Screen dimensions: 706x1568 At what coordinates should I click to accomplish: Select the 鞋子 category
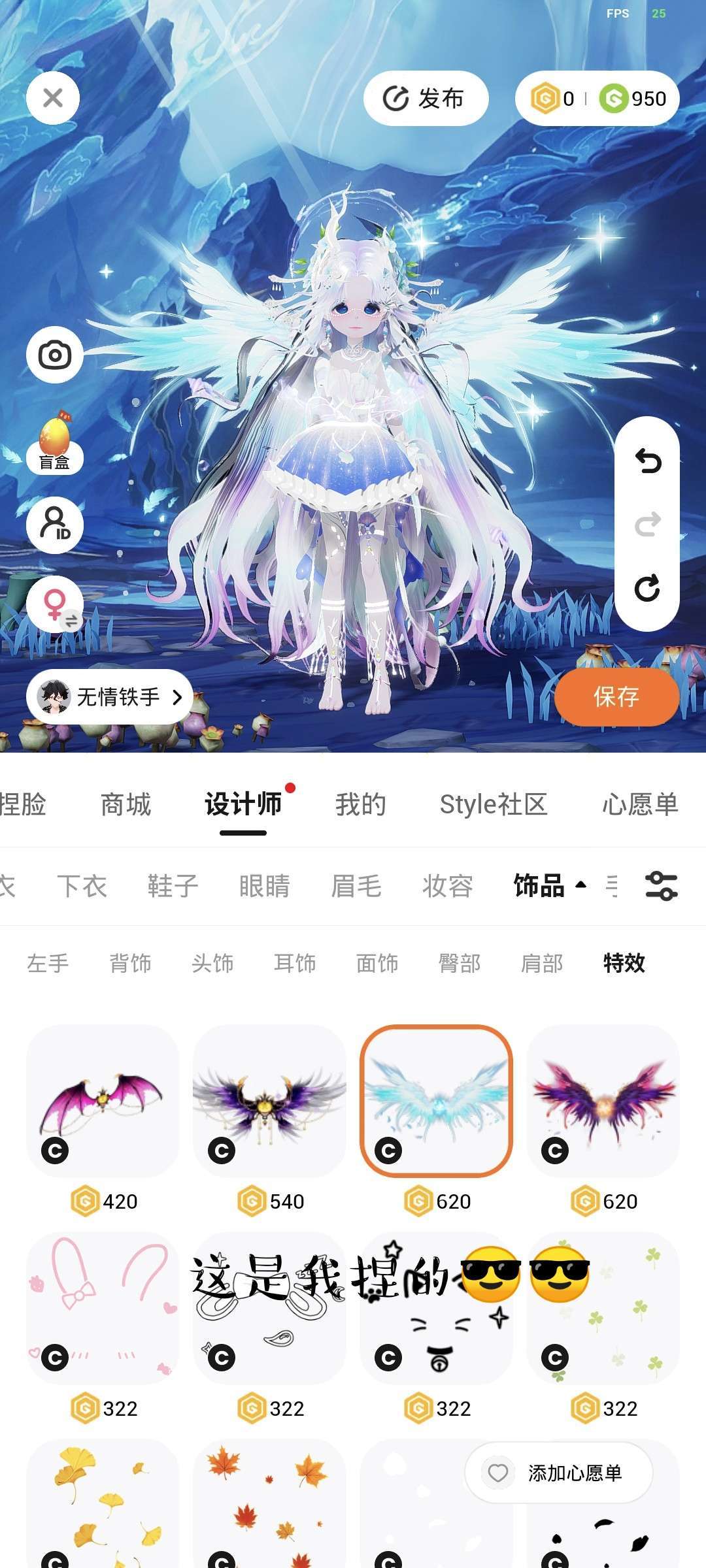173,886
